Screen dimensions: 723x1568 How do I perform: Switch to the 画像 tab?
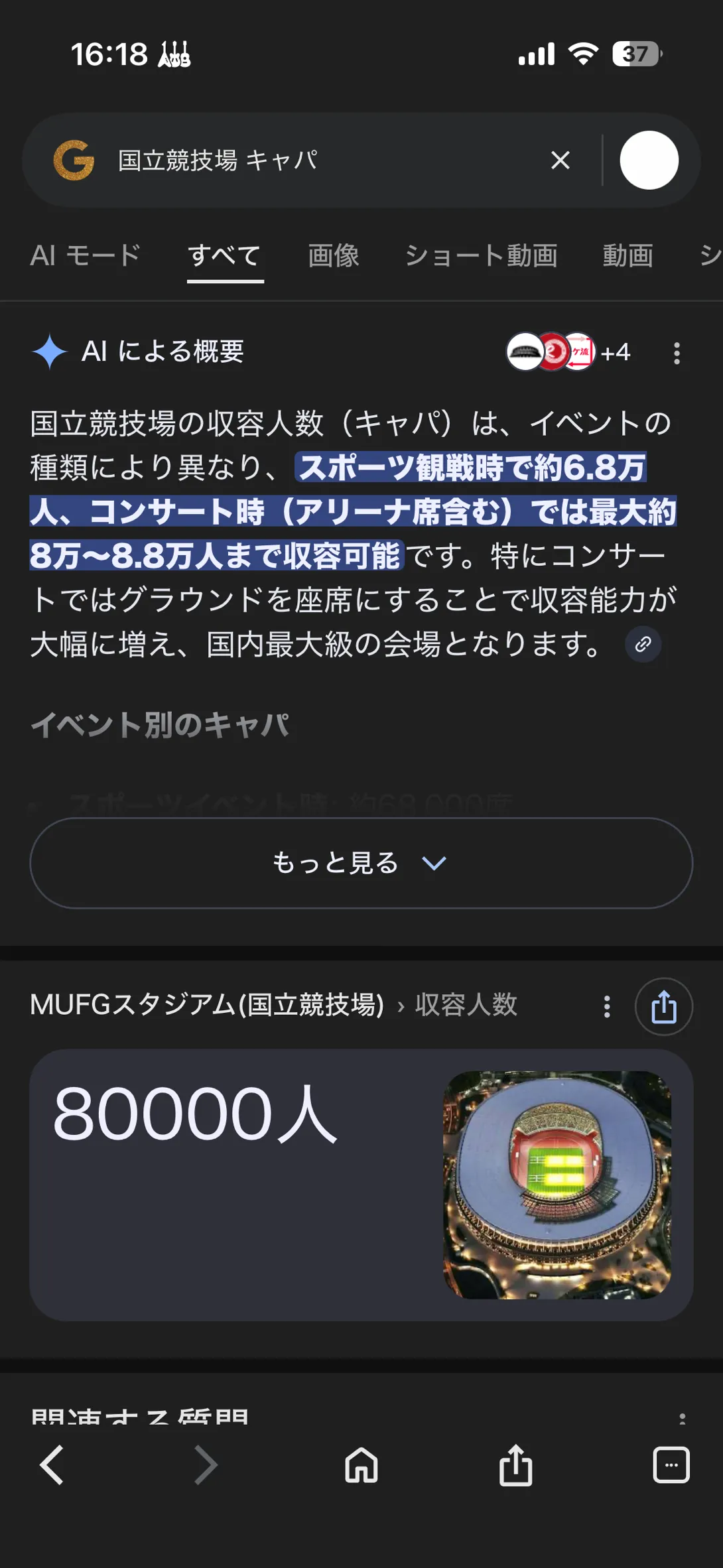click(x=334, y=255)
